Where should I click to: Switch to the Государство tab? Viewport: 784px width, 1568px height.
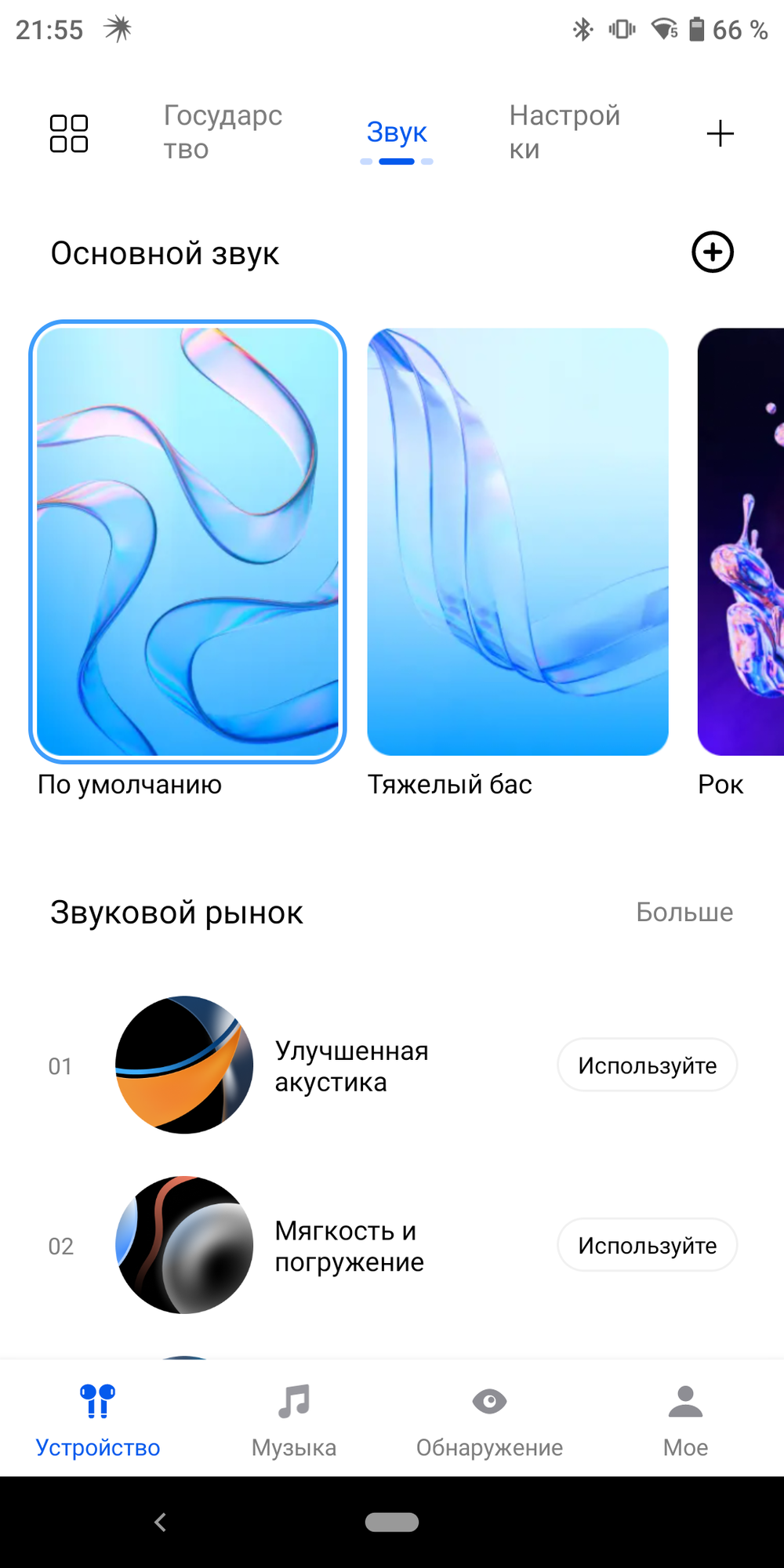pos(223,132)
